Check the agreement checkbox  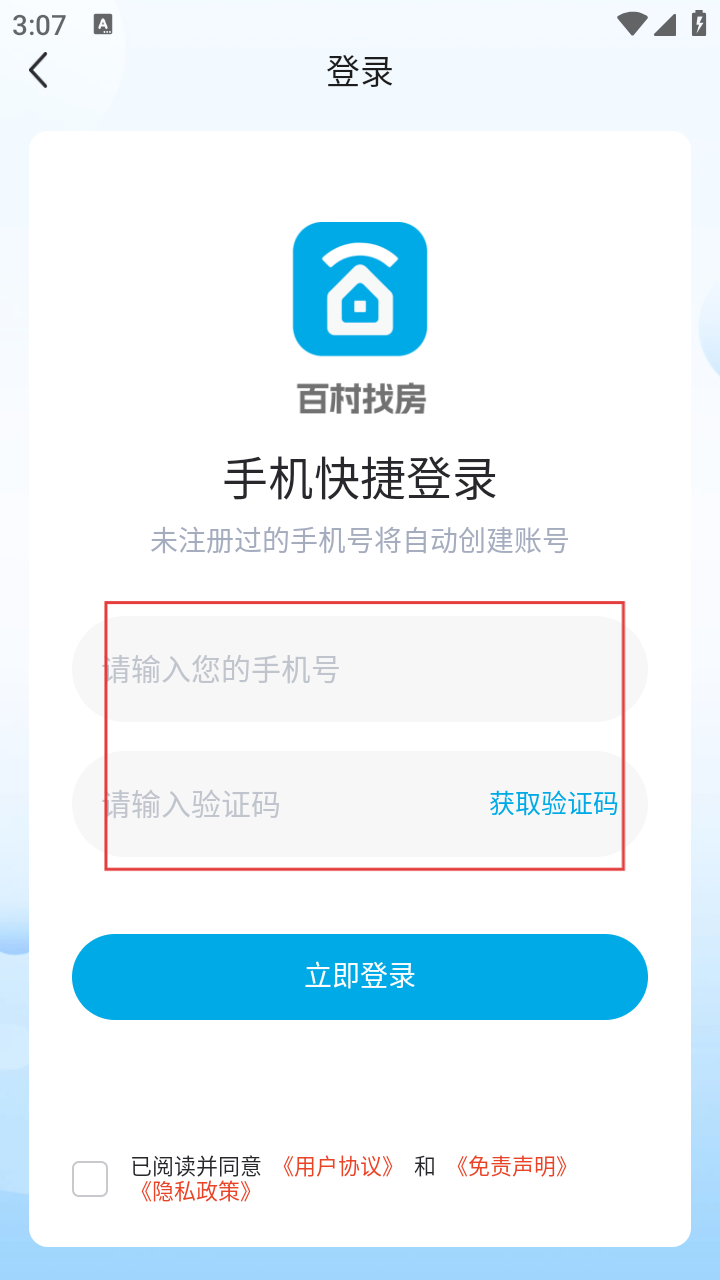point(90,1179)
